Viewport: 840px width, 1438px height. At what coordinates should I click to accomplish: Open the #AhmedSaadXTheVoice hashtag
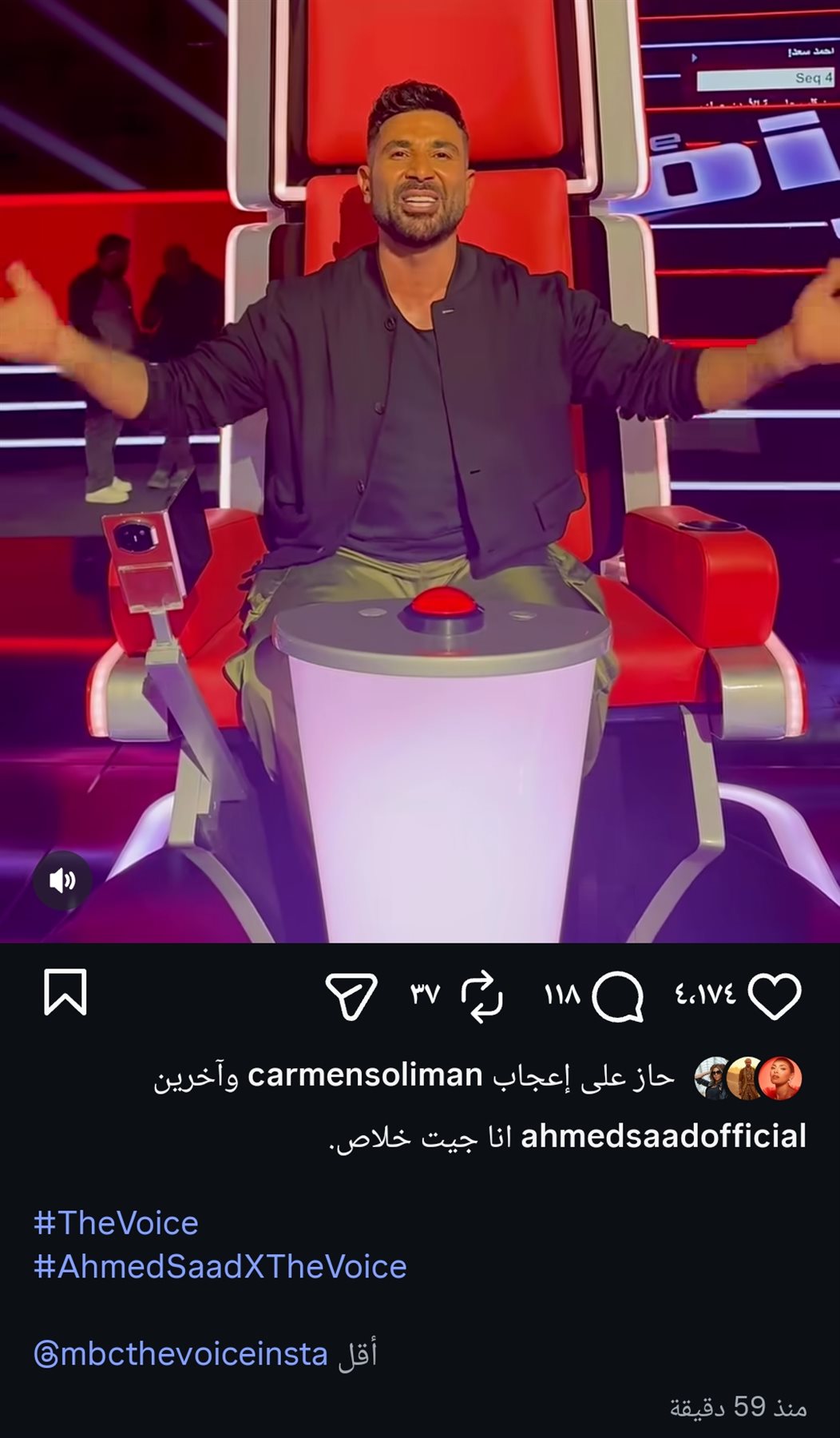tap(220, 1266)
